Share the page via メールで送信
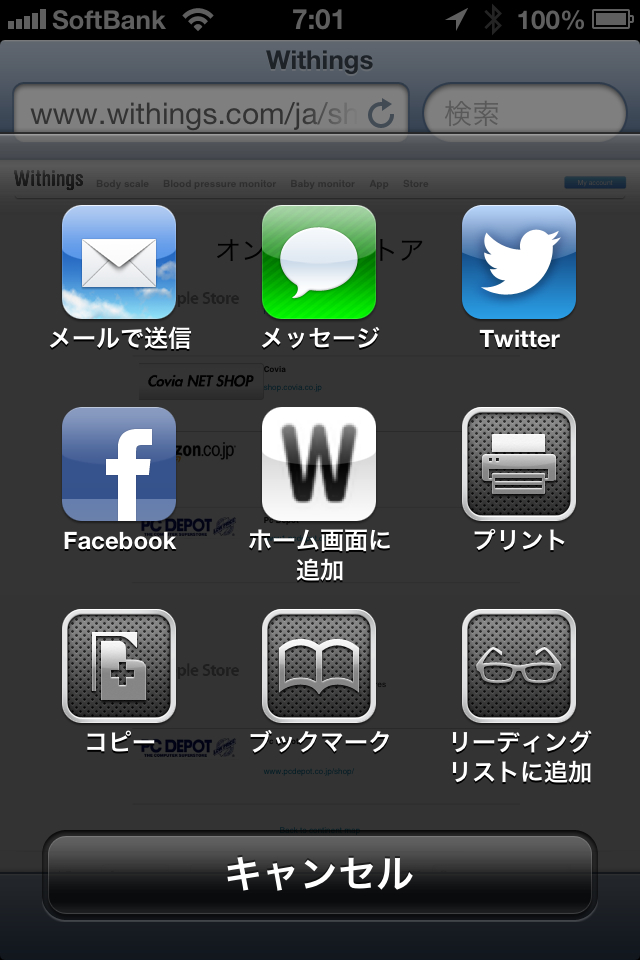 [119, 263]
